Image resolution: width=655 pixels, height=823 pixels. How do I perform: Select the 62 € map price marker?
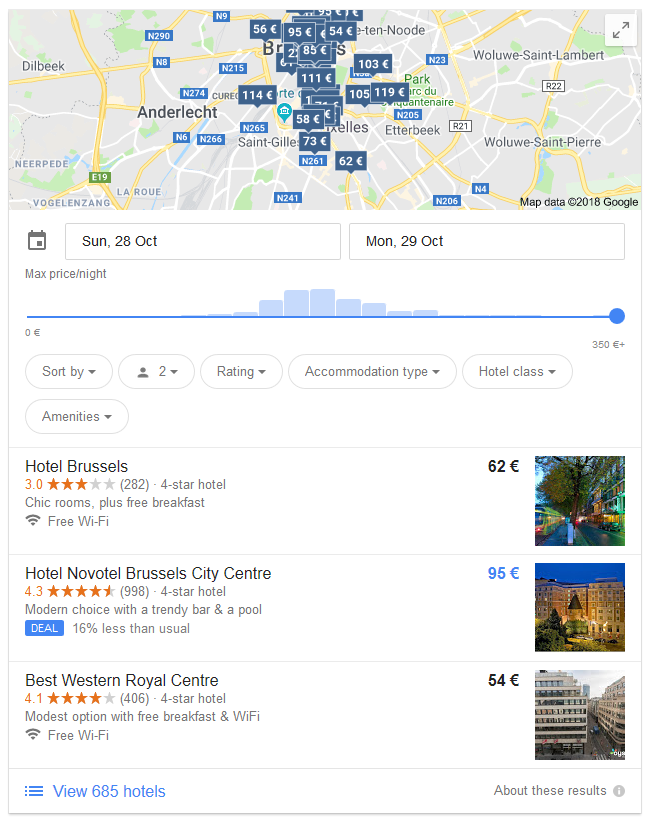351,160
